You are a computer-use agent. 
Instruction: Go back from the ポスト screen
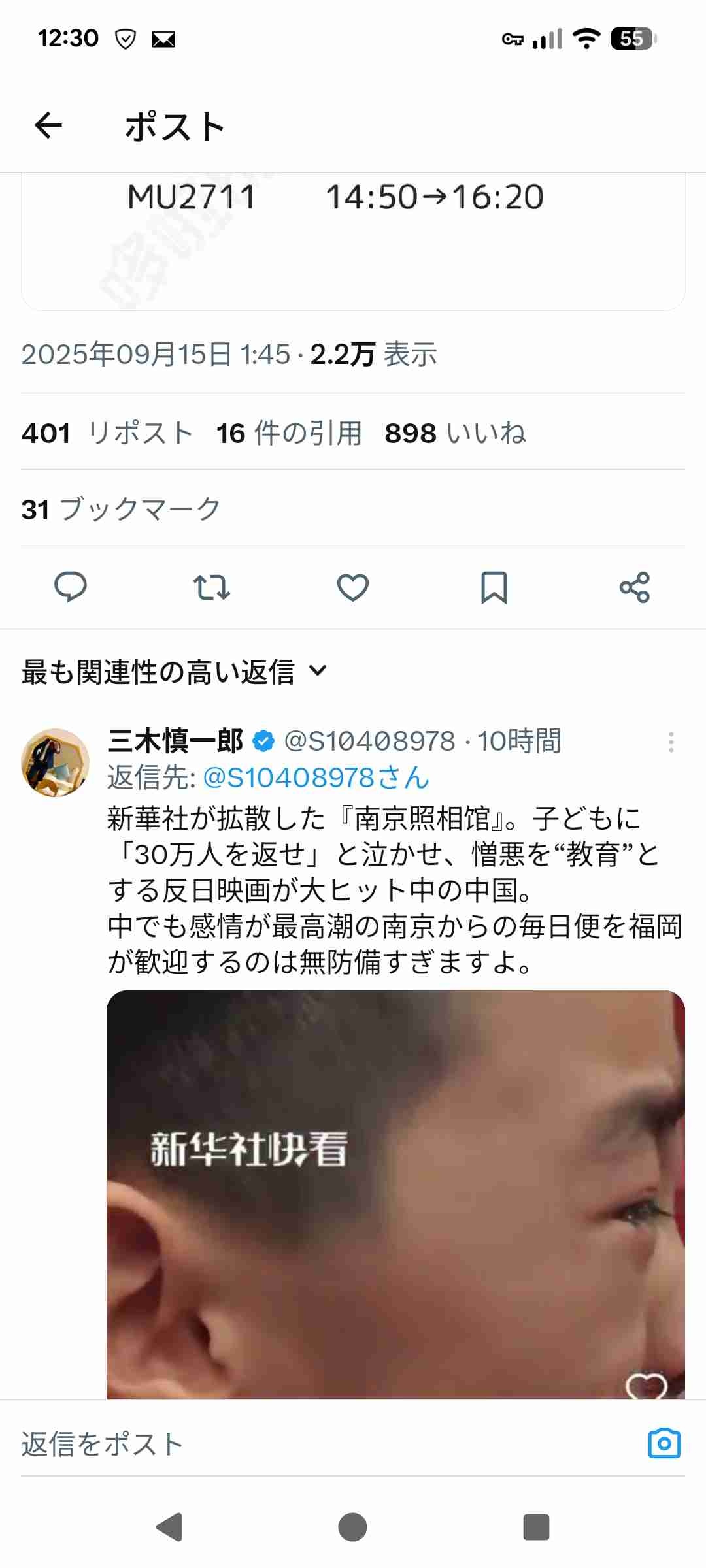click(x=48, y=125)
